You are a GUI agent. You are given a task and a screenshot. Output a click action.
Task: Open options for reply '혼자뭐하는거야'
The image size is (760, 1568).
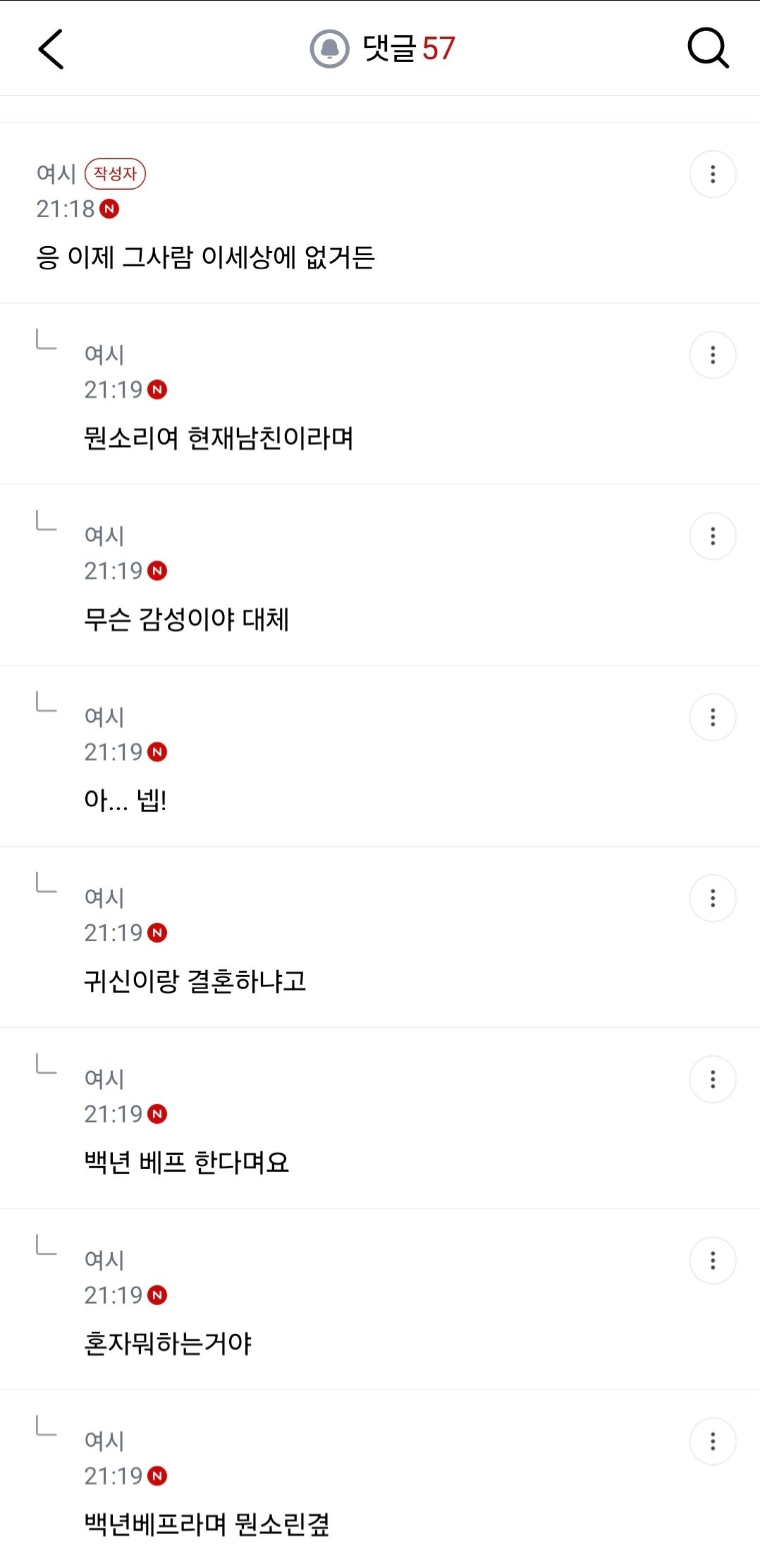click(x=713, y=1261)
